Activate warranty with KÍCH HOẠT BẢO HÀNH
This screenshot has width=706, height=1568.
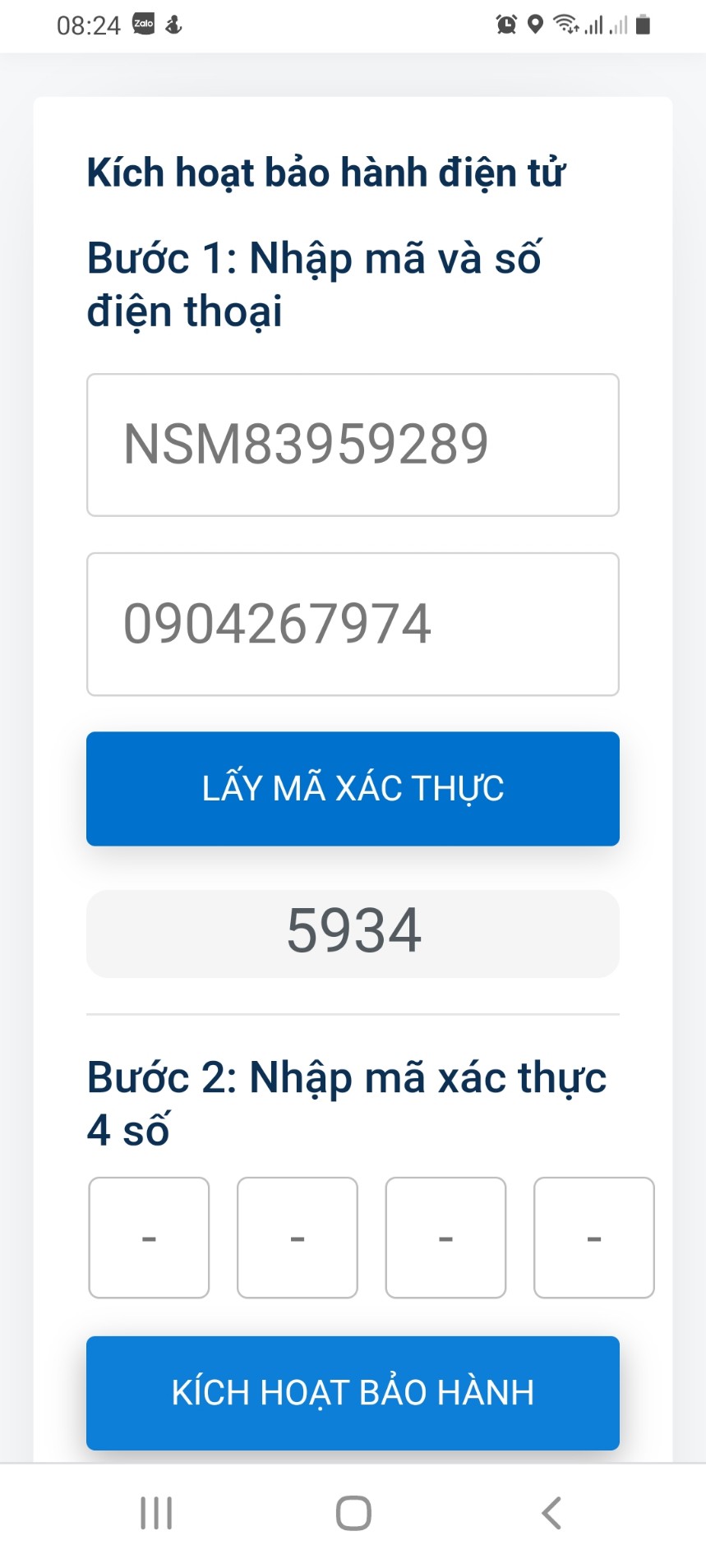[353, 1392]
